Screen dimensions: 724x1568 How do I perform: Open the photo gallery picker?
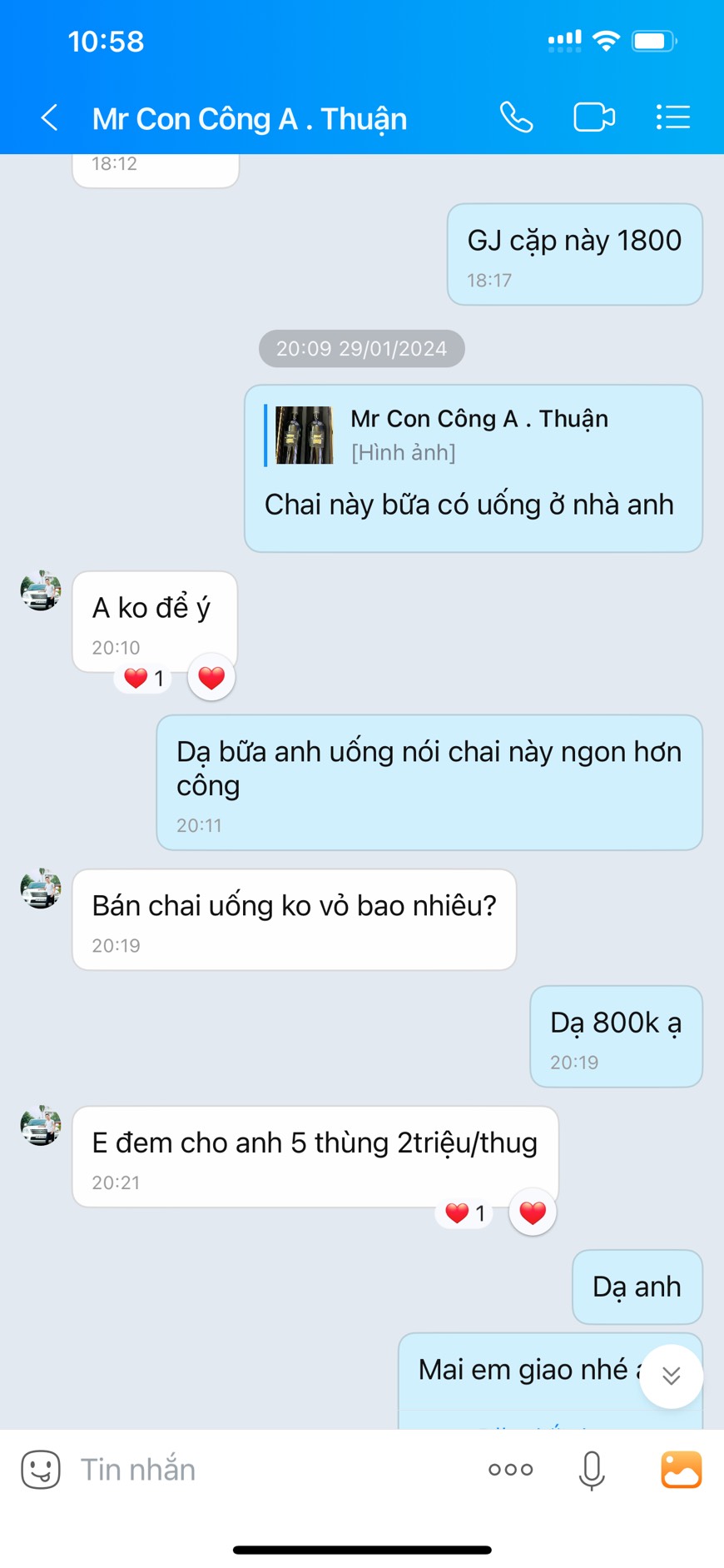click(681, 1469)
